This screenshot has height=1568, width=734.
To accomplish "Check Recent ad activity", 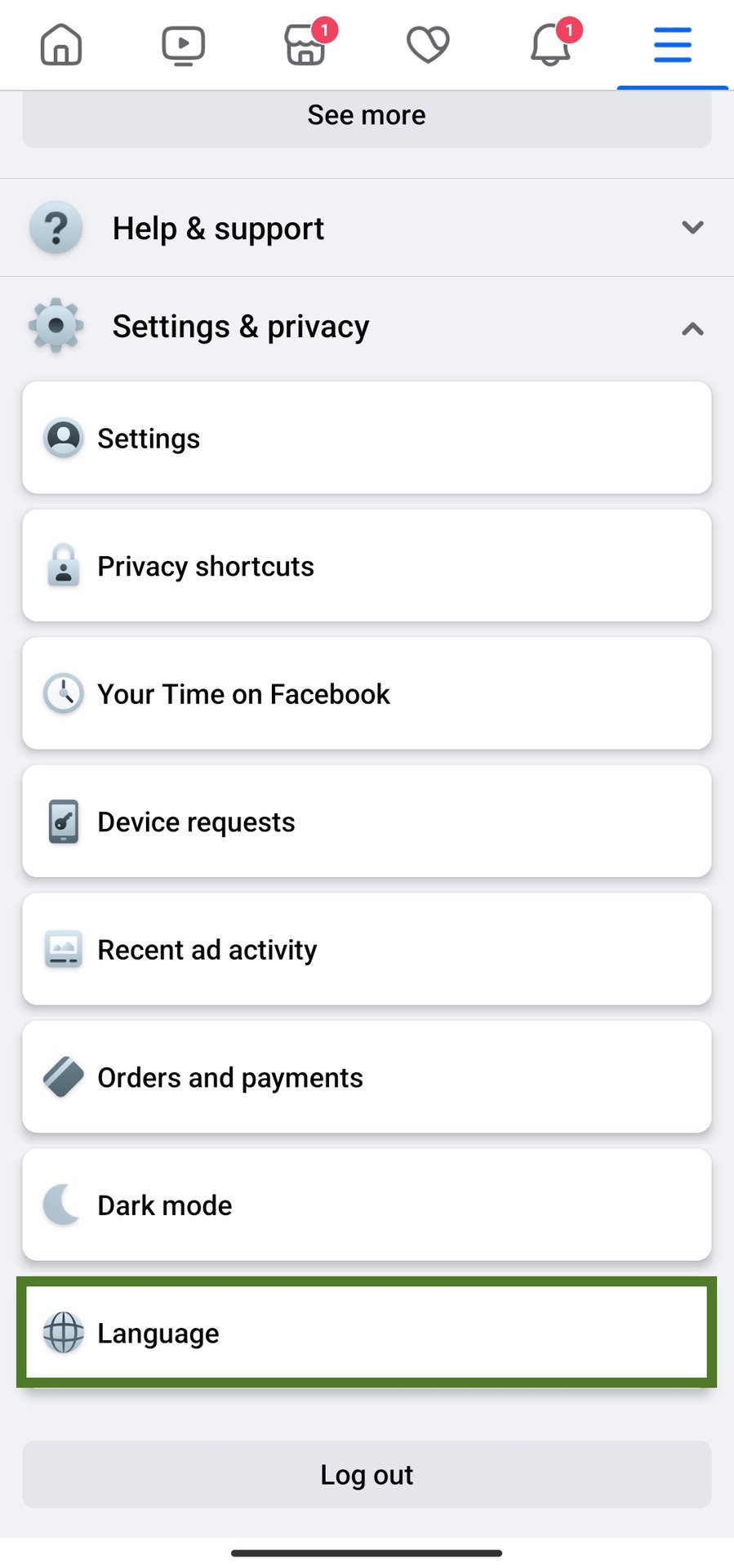I will pyautogui.click(x=367, y=949).
